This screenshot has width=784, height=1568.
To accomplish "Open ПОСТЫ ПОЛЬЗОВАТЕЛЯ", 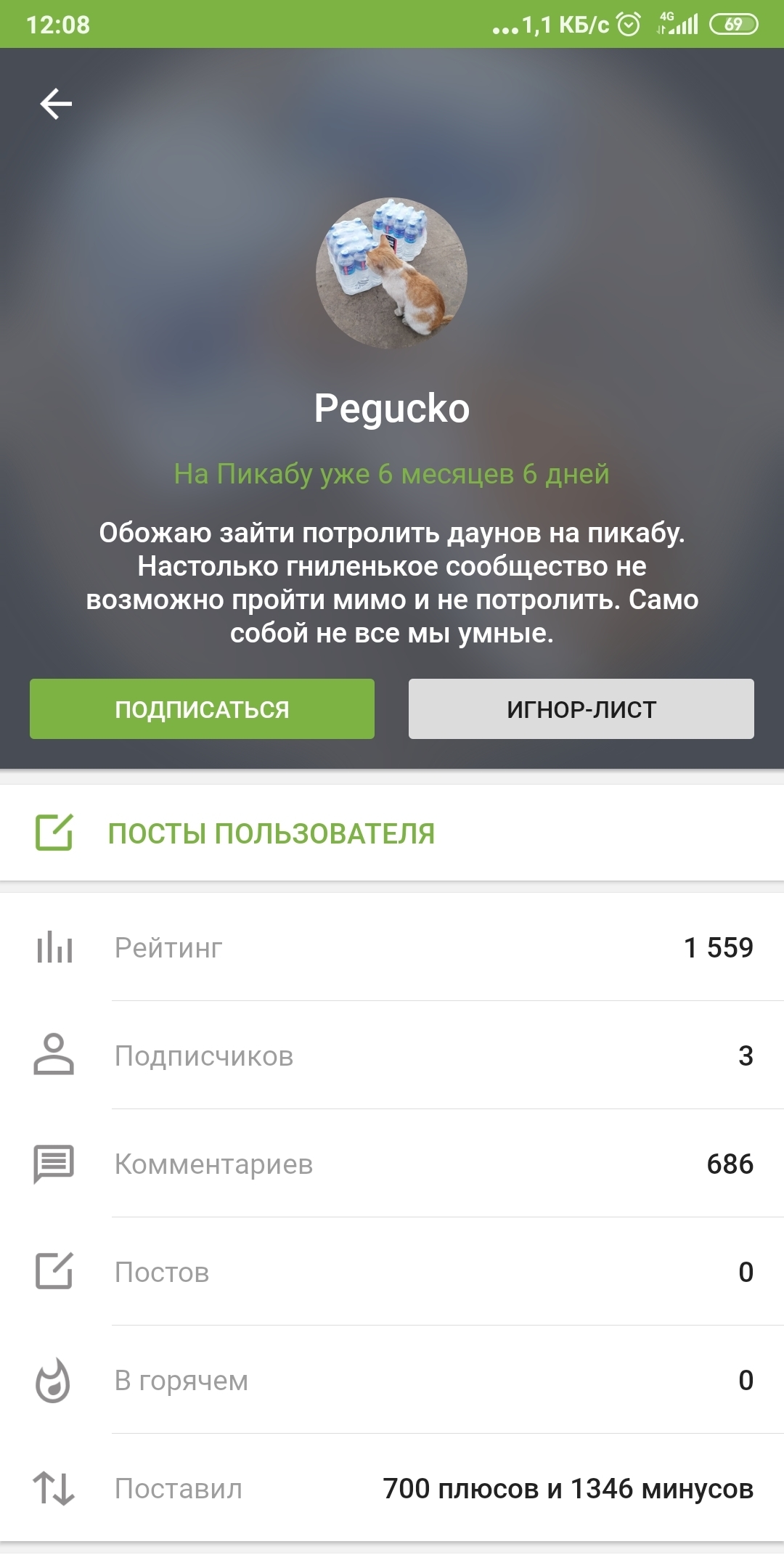I will tap(271, 833).
